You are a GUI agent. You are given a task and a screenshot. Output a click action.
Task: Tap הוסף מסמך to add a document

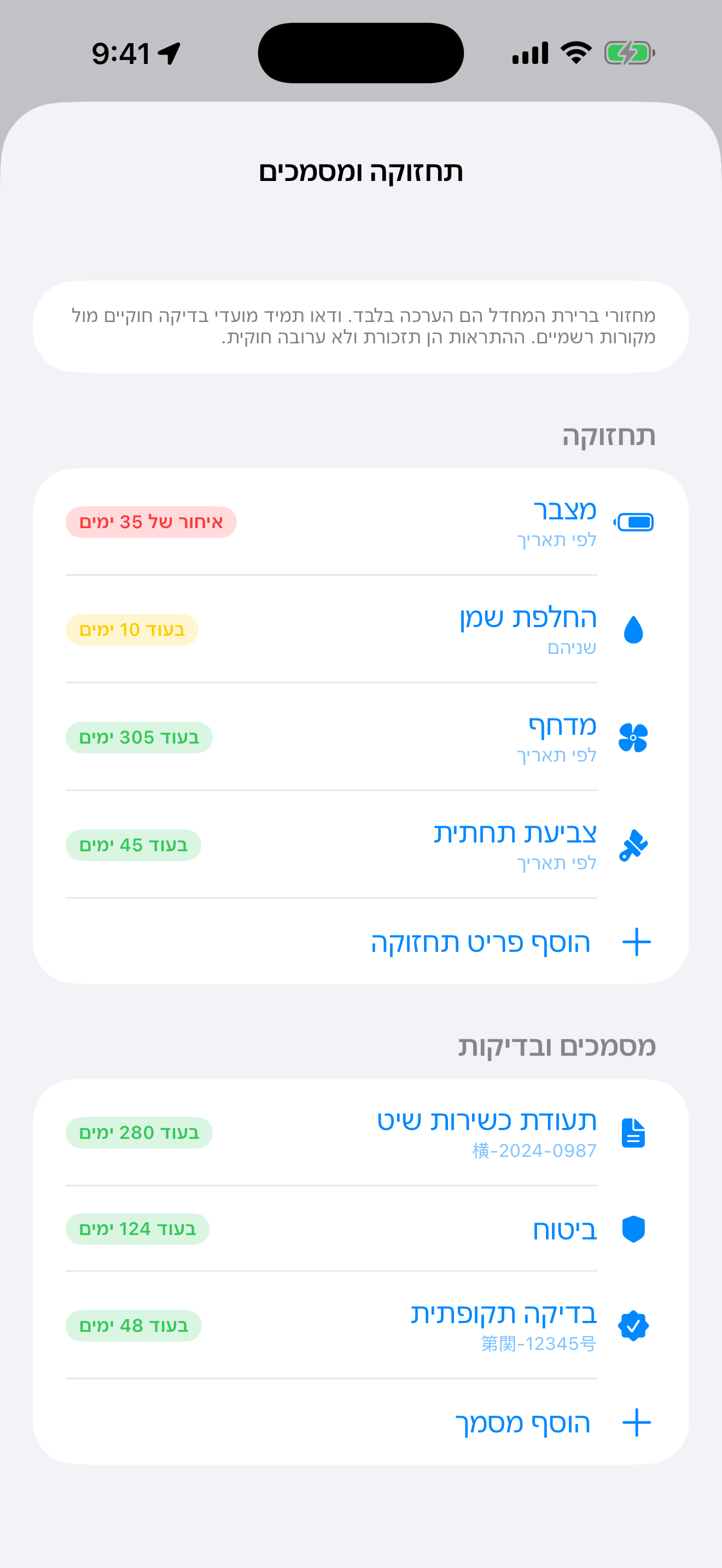tap(360, 1422)
